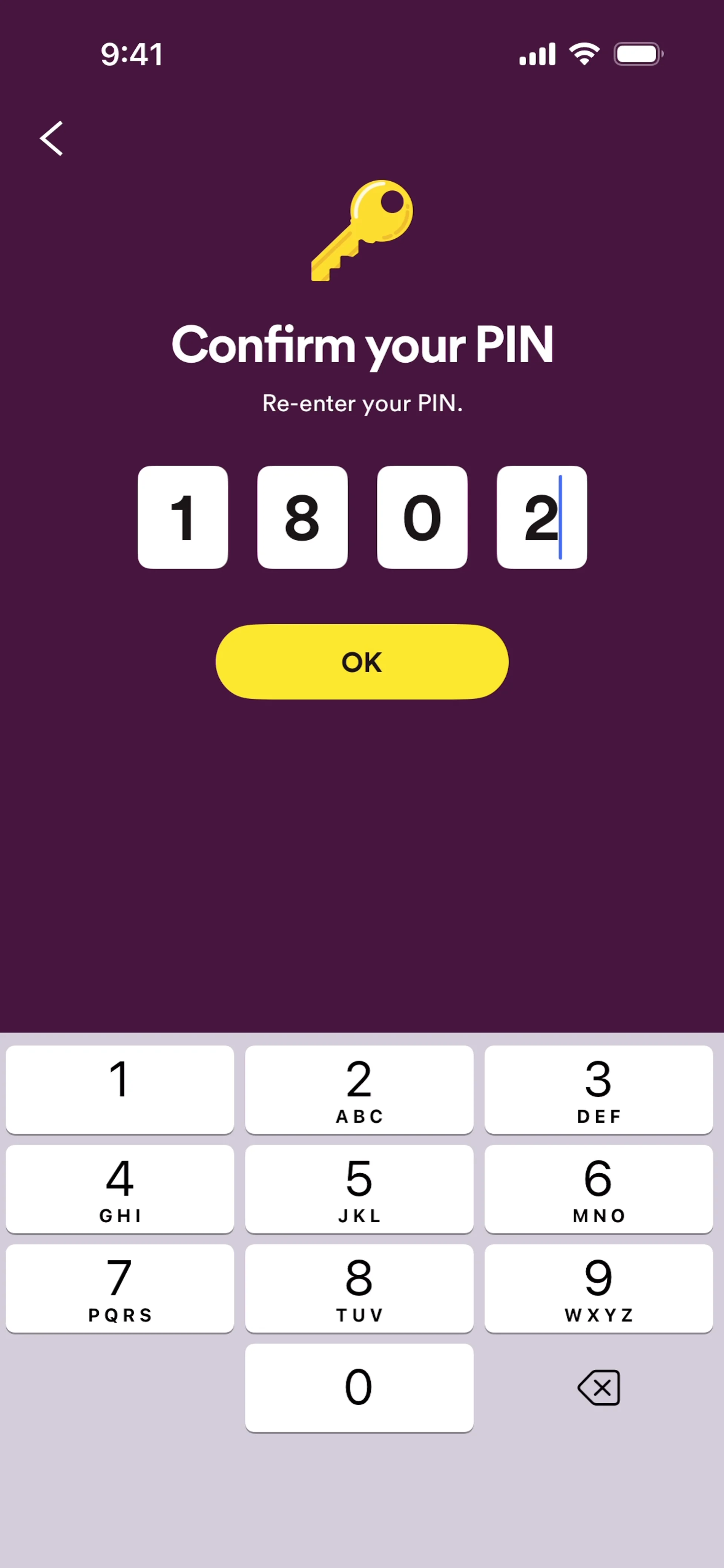Confirm the PIN with OK
The width and height of the screenshot is (724, 1568).
(x=362, y=662)
